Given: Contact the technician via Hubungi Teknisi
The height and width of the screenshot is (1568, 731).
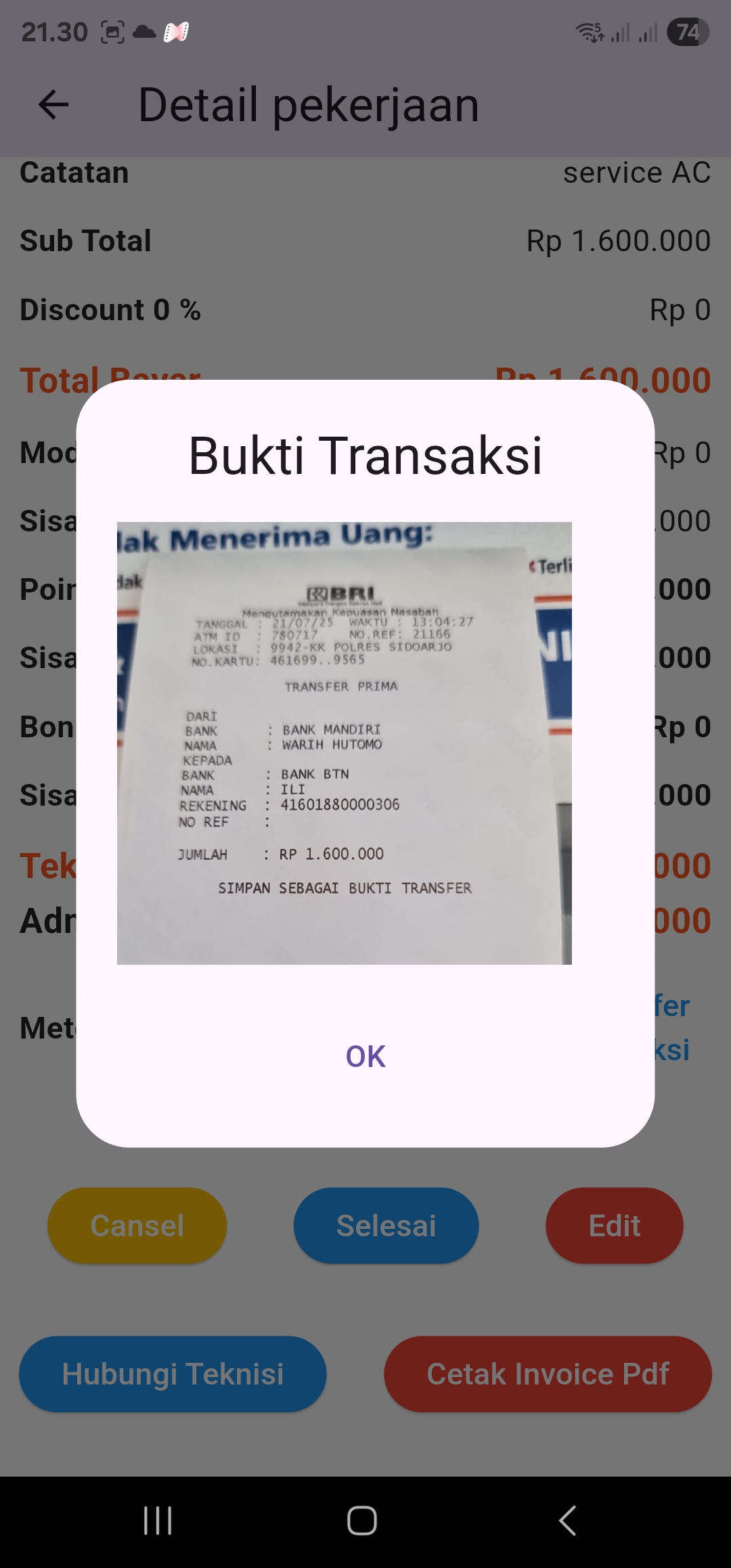Looking at the screenshot, I should (x=173, y=1374).
